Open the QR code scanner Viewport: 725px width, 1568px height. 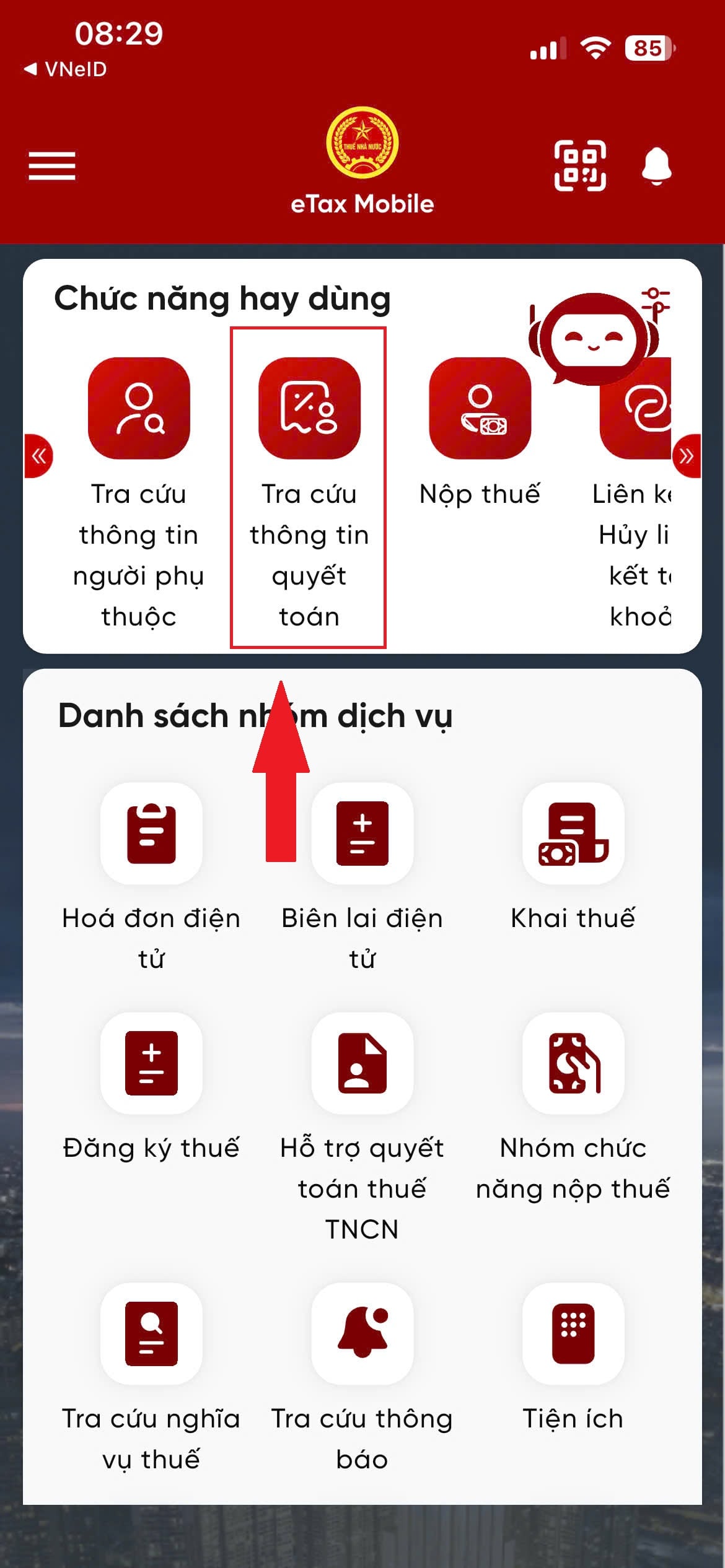coord(579,166)
